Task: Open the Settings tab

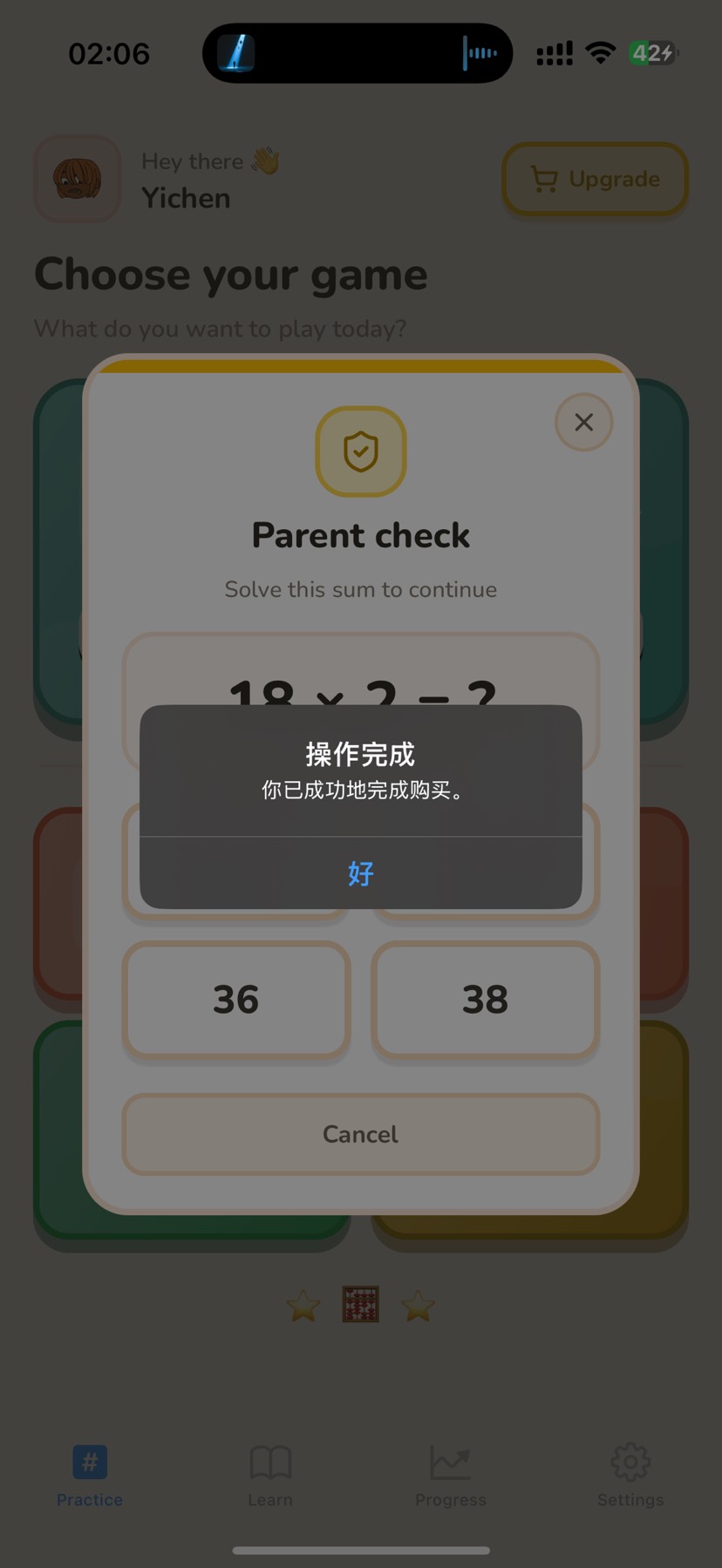Action: click(x=630, y=1475)
